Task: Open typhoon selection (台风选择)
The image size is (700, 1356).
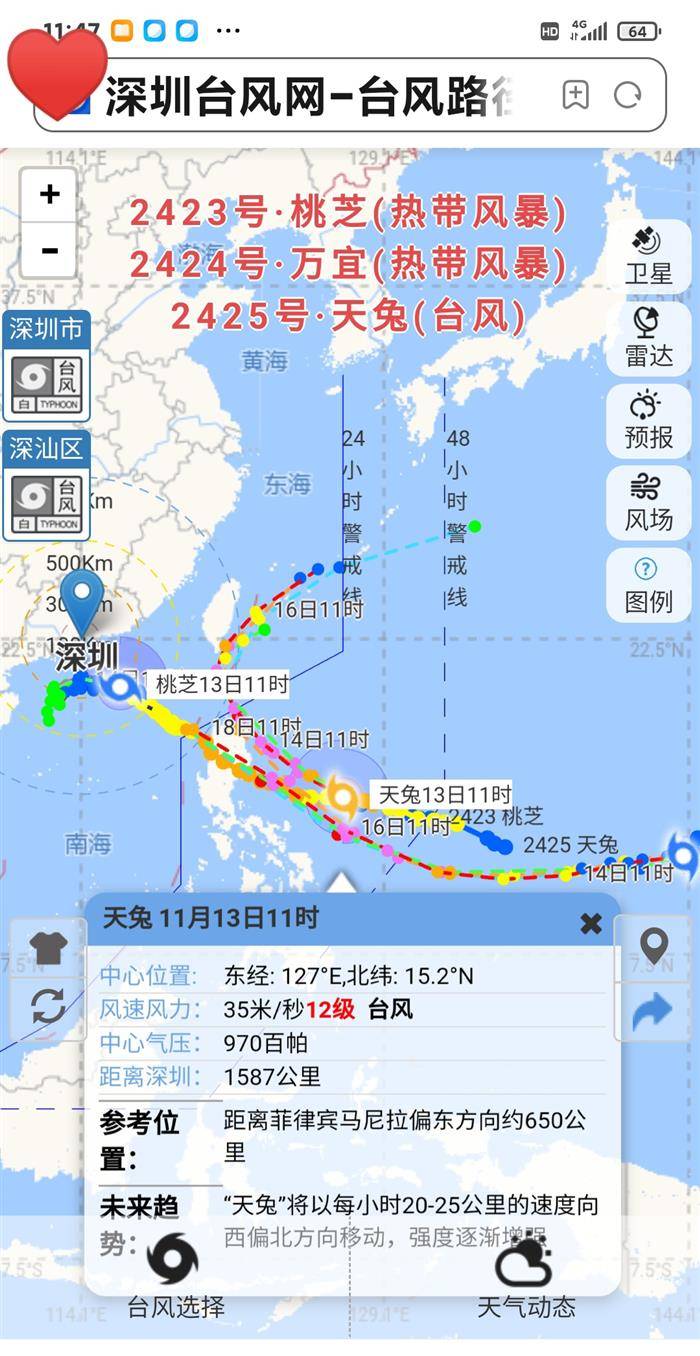Action: click(x=175, y=1277)
